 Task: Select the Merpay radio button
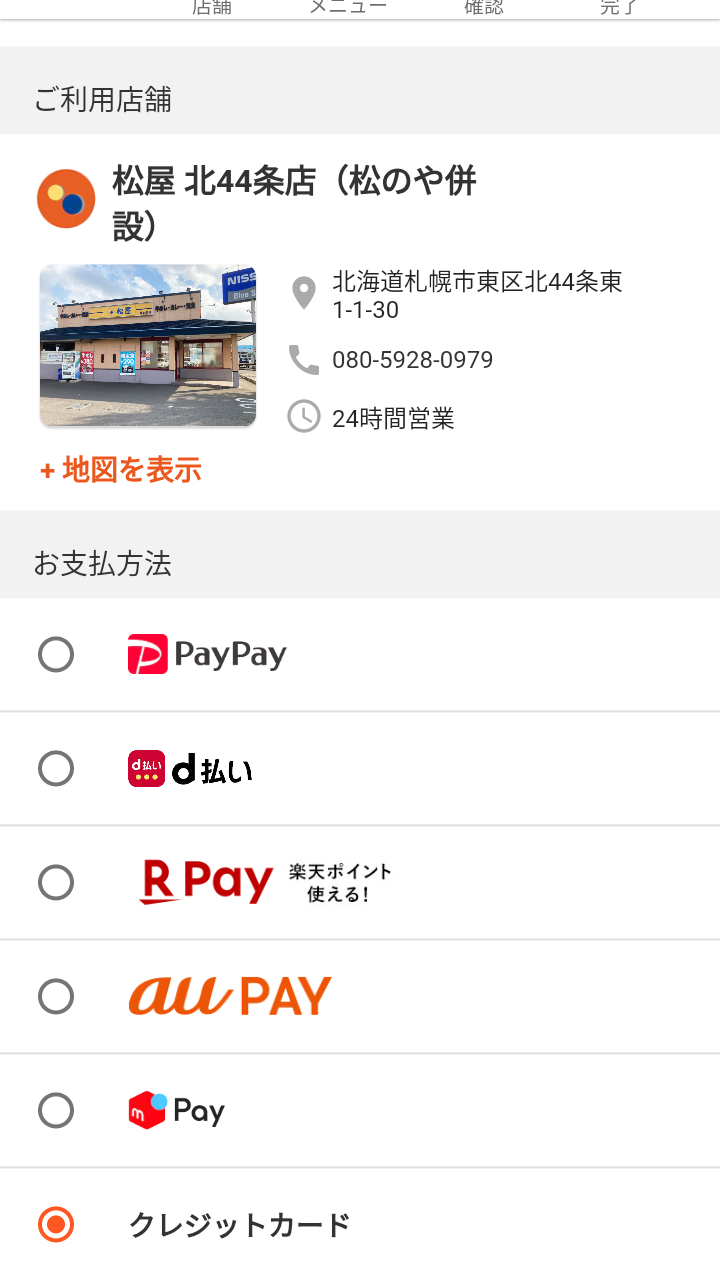tap(56, 1110)
